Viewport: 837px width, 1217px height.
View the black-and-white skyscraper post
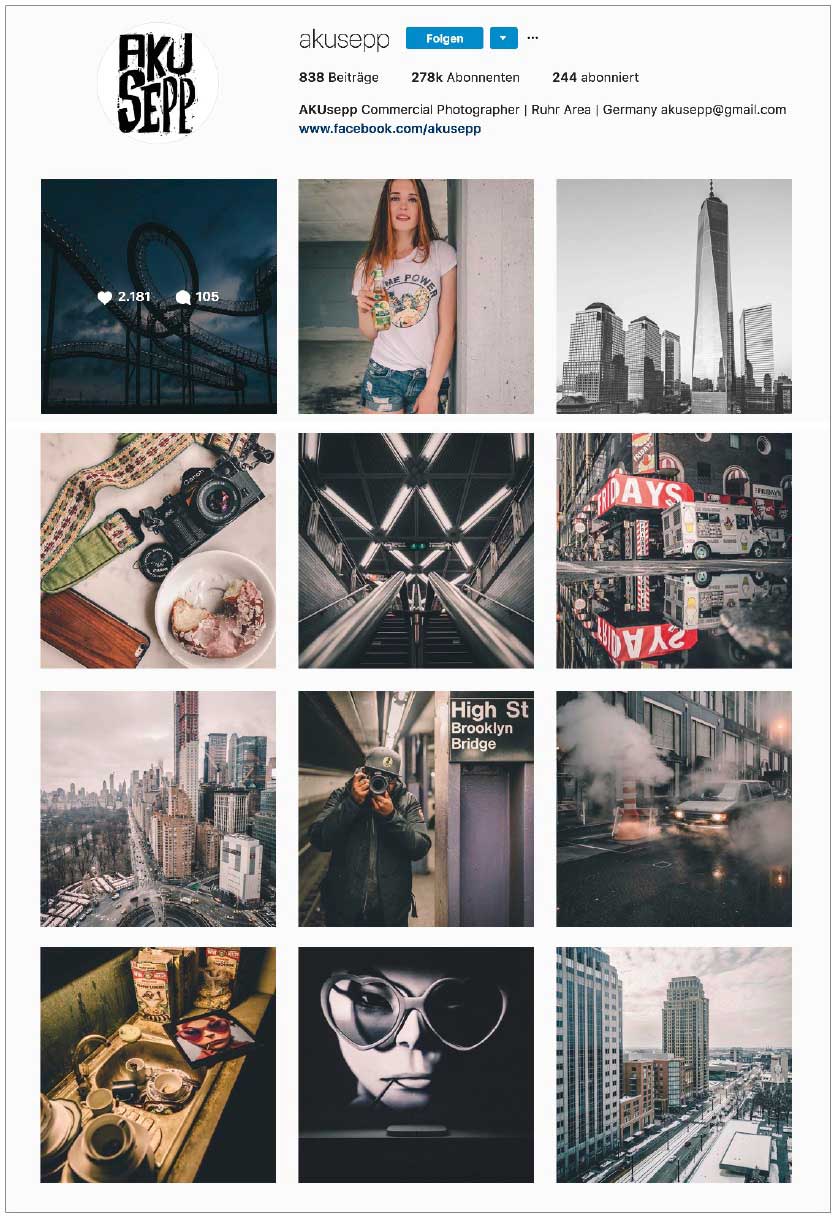674,296
